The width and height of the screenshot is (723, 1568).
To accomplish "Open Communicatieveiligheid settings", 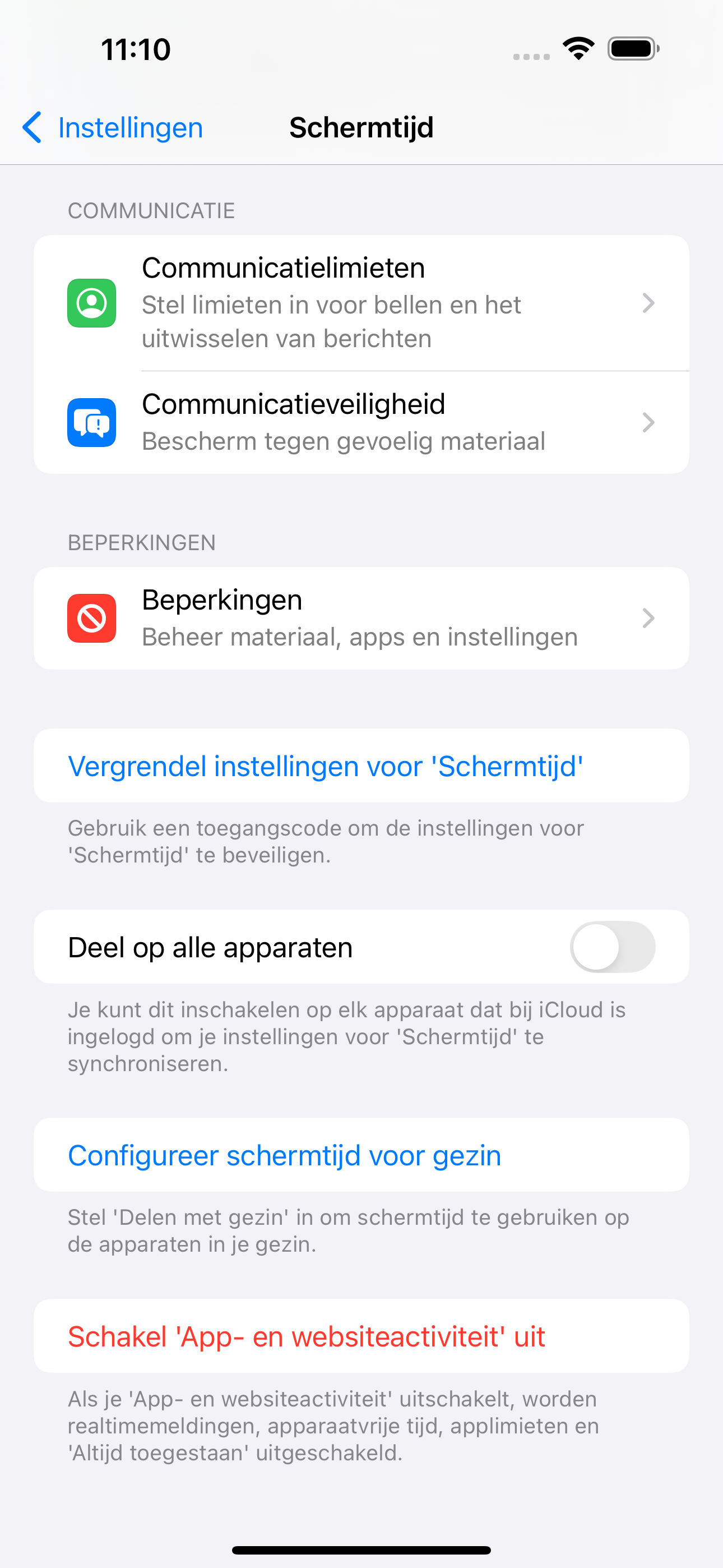I will (361, 422).
